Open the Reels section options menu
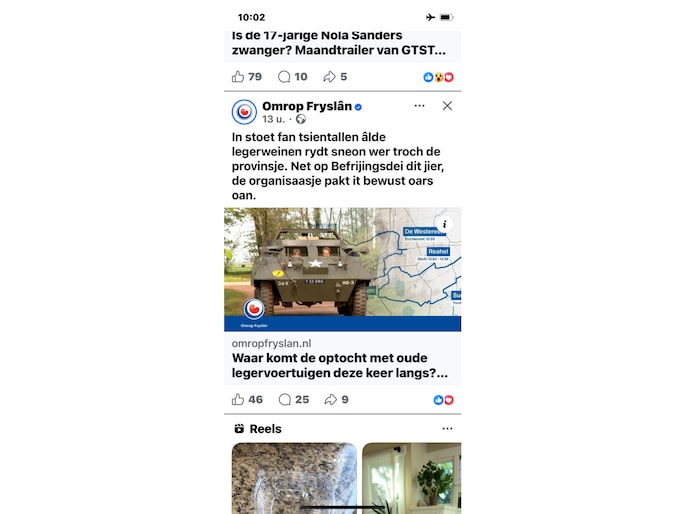 tap(447, 428)
